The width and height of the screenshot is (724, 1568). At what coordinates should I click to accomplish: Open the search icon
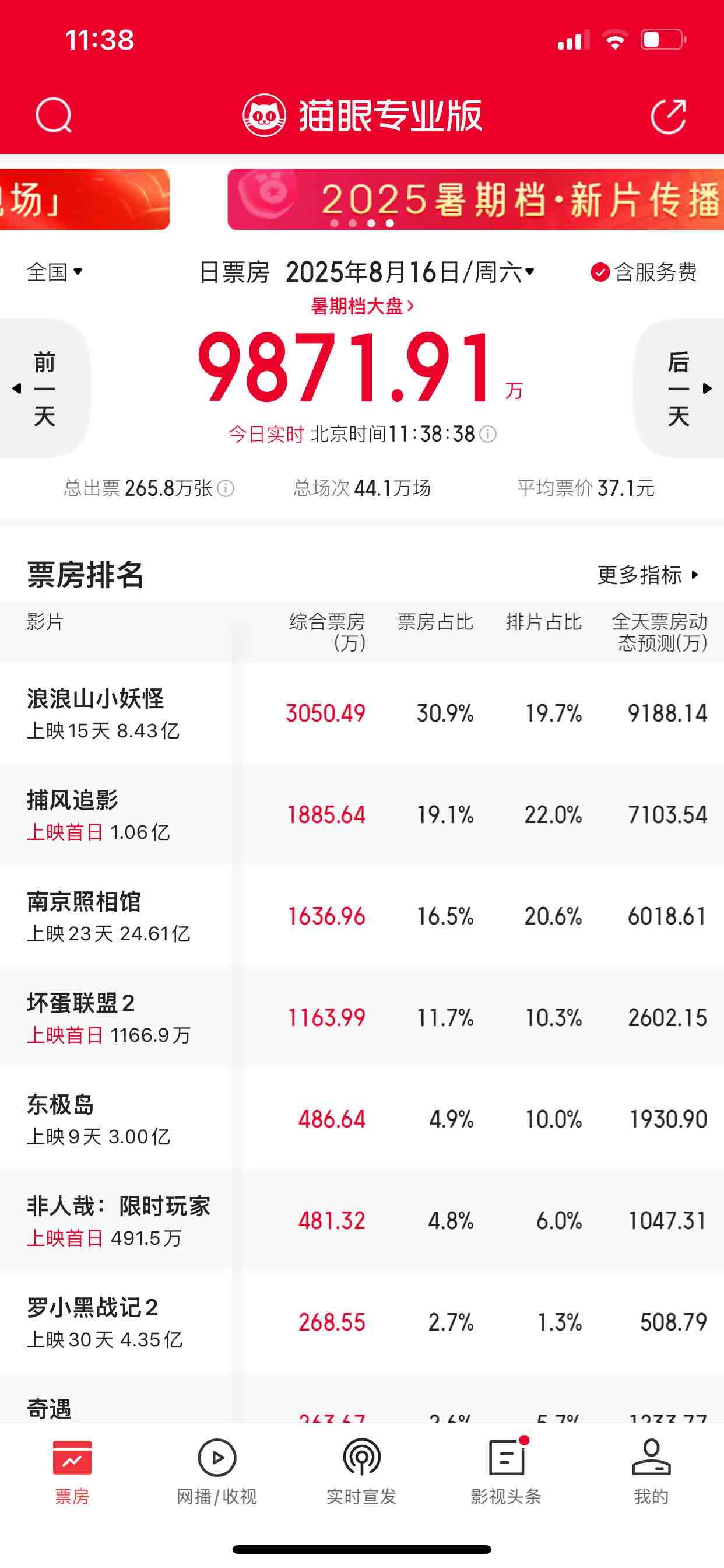pyautogui.click(x=54, y=115)
